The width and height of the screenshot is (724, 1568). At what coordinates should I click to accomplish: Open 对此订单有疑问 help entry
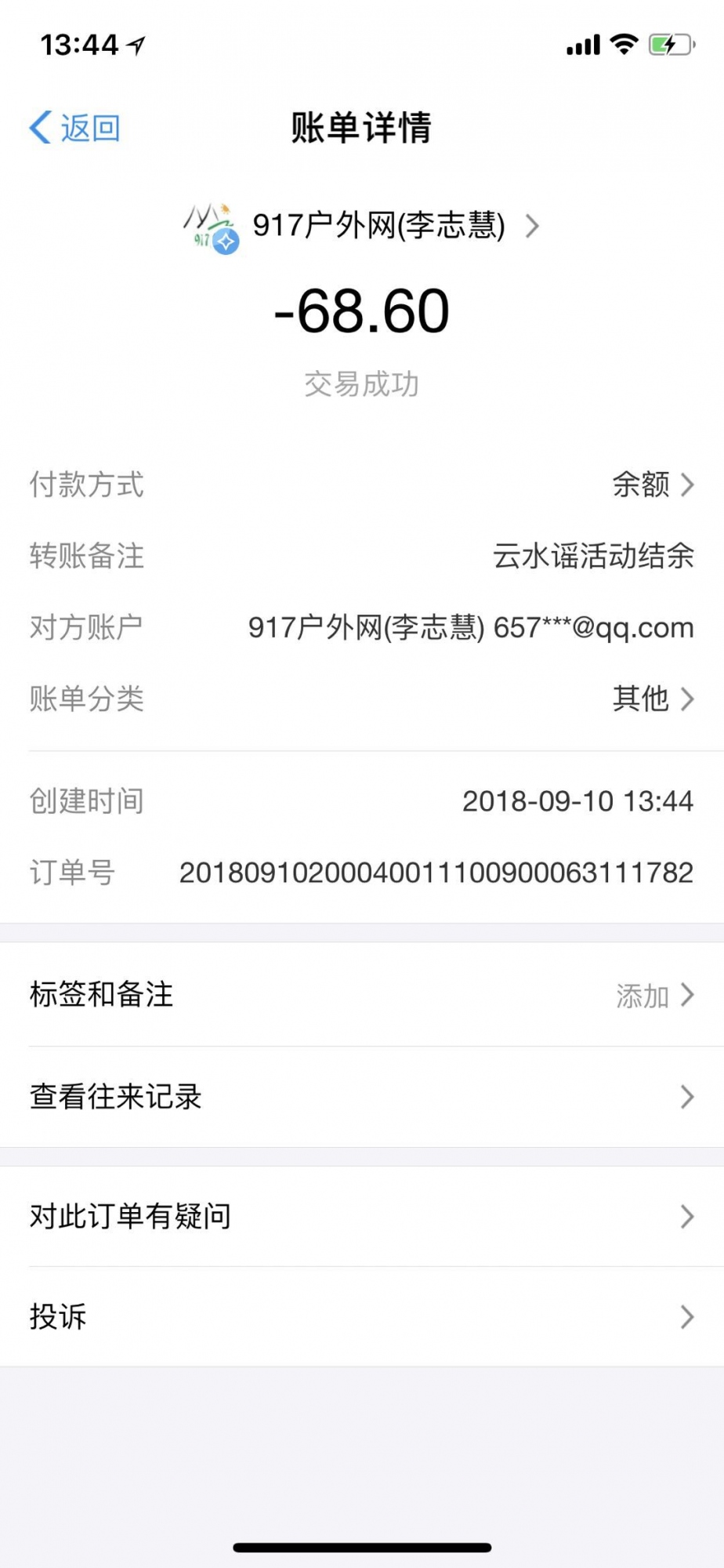(130, 1215)
